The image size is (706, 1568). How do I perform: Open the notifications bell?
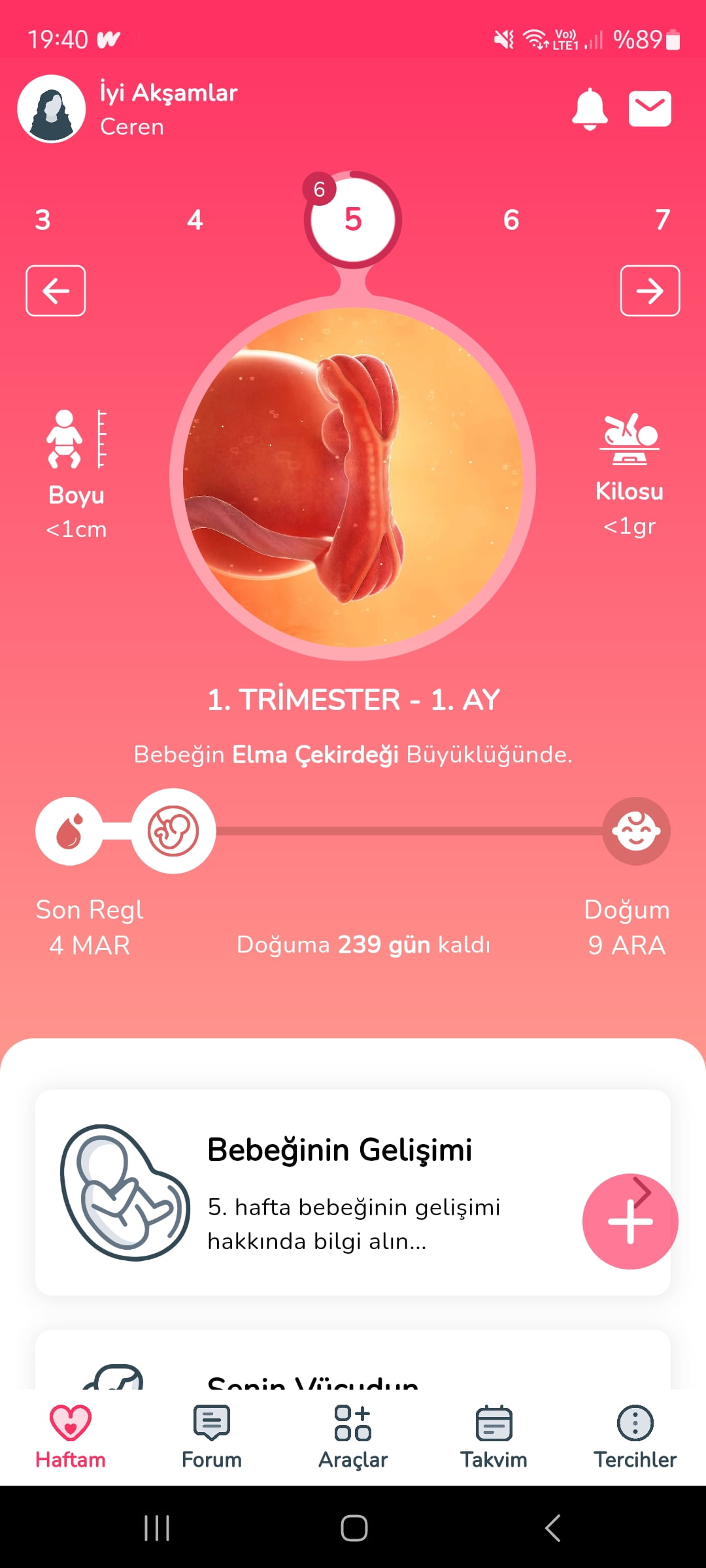(590, 108)
